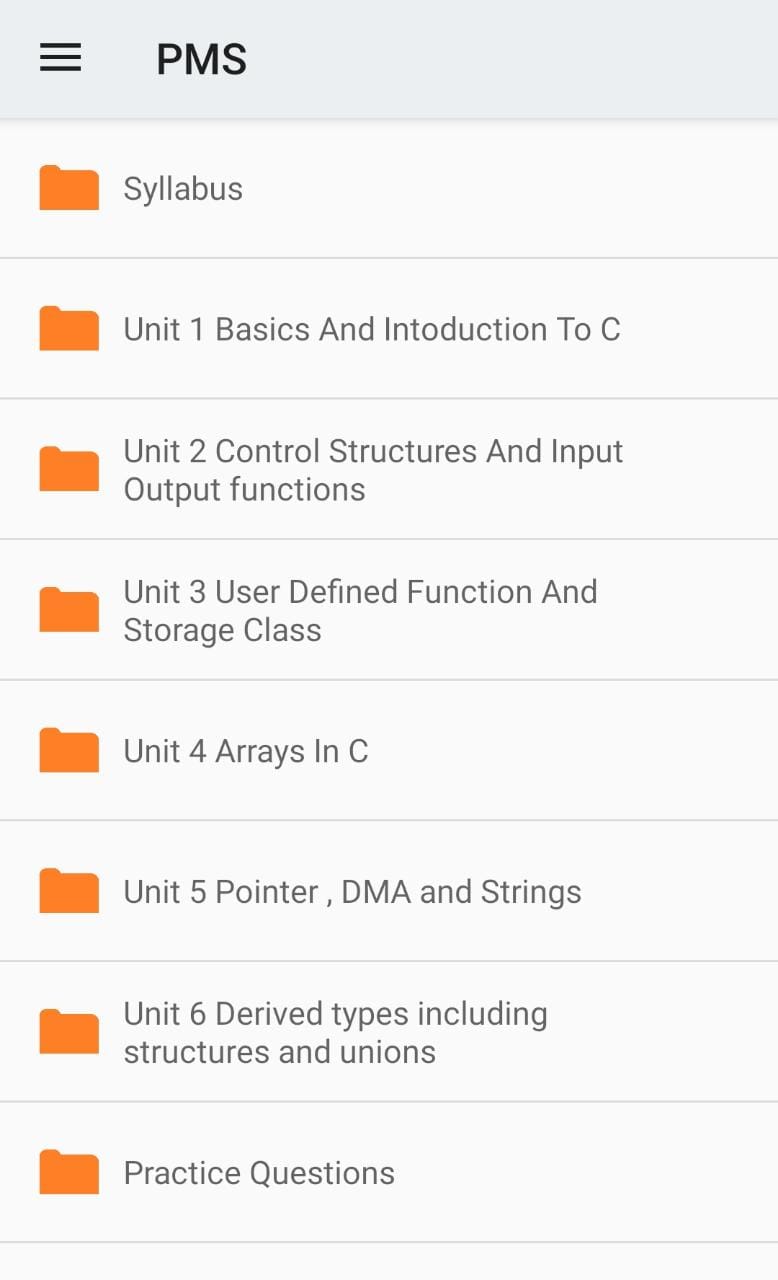This screenshot has height=1280, width=778.
Task: Click the Unit 5 folder icon
Action: 68,891
